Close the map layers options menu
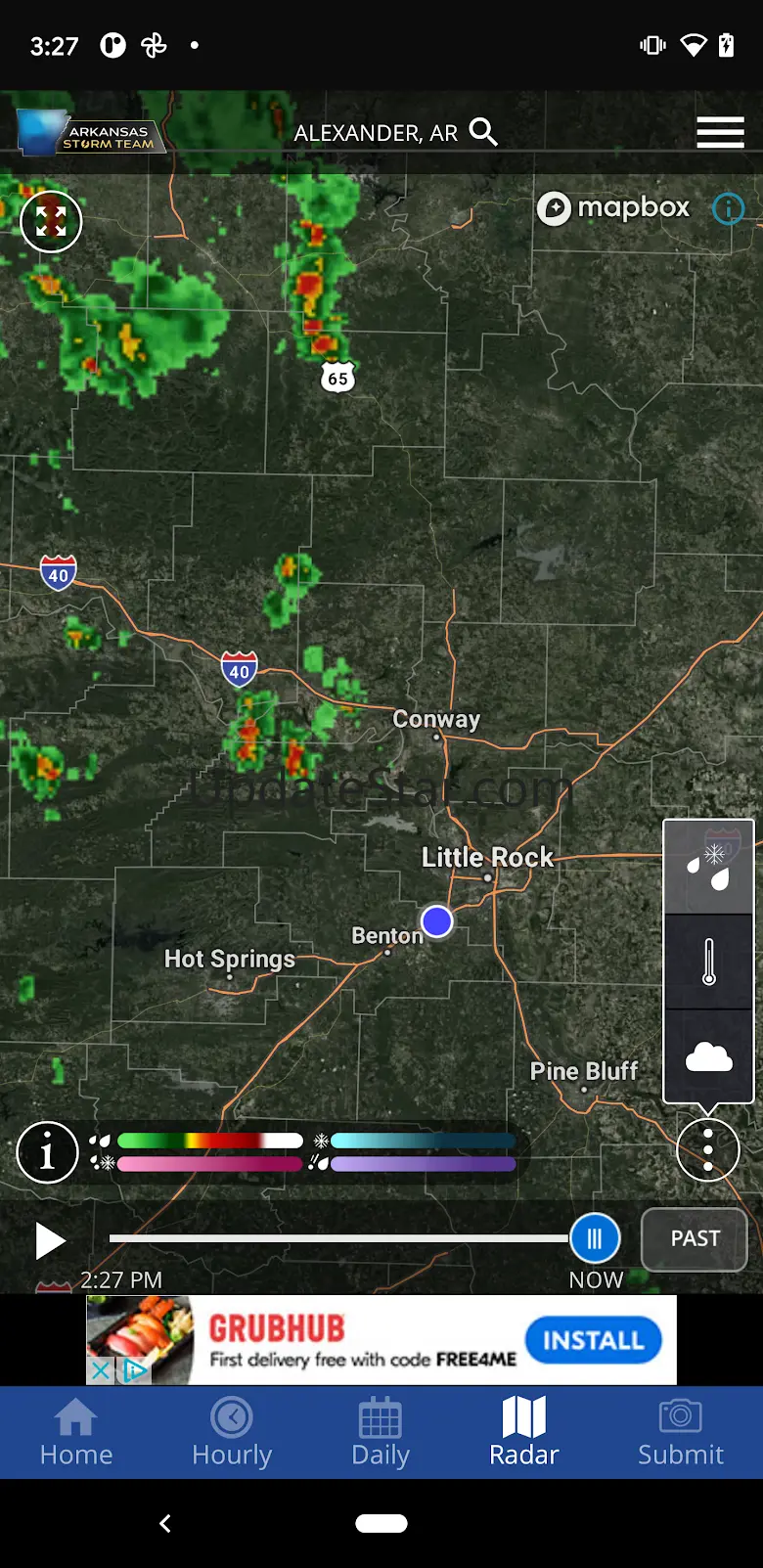This screenshot has width=763, height=1568. [707, 1149]
